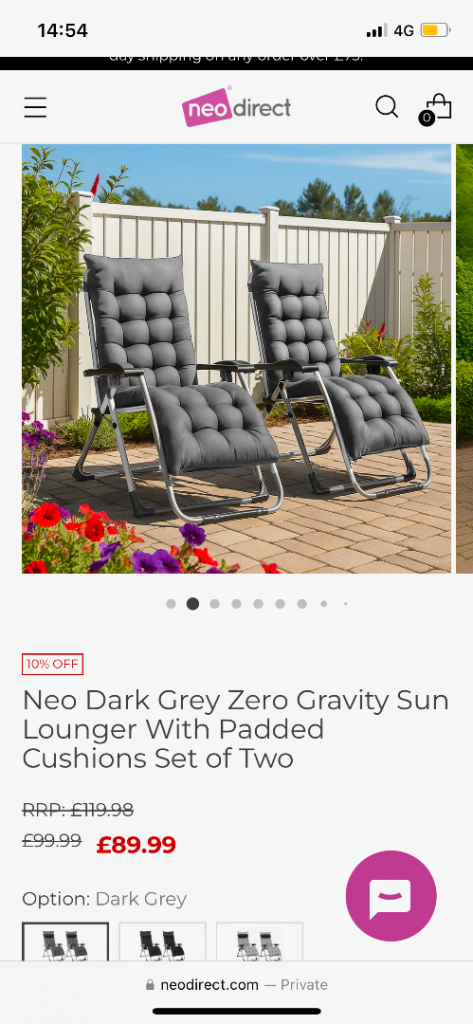This screenshot has width=473, height=1024.
Task: Tap the neodirect.com address bar
Action: (236, 985)
